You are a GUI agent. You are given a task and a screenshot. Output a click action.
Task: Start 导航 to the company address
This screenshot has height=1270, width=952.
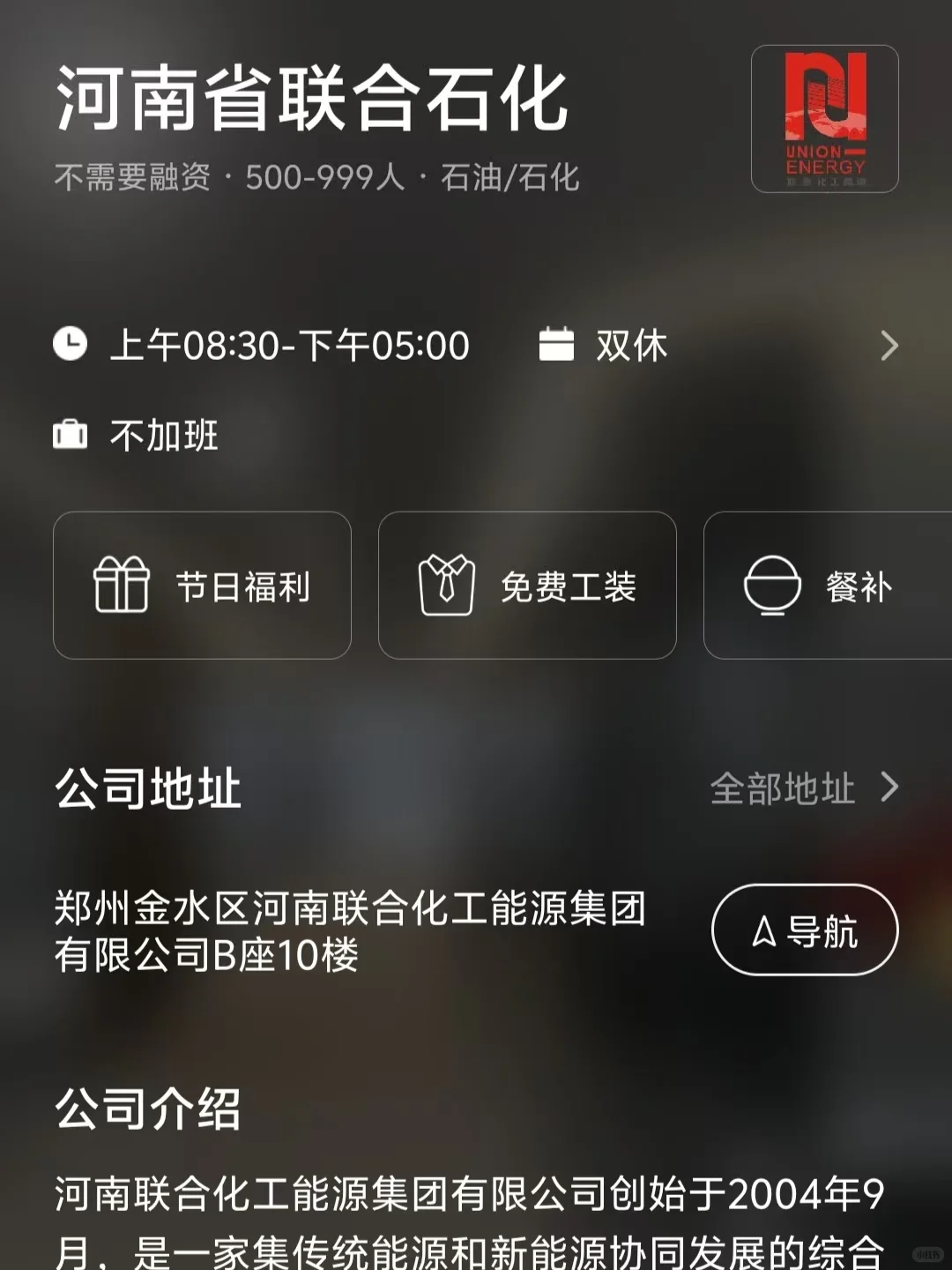(x=805, y=930)
